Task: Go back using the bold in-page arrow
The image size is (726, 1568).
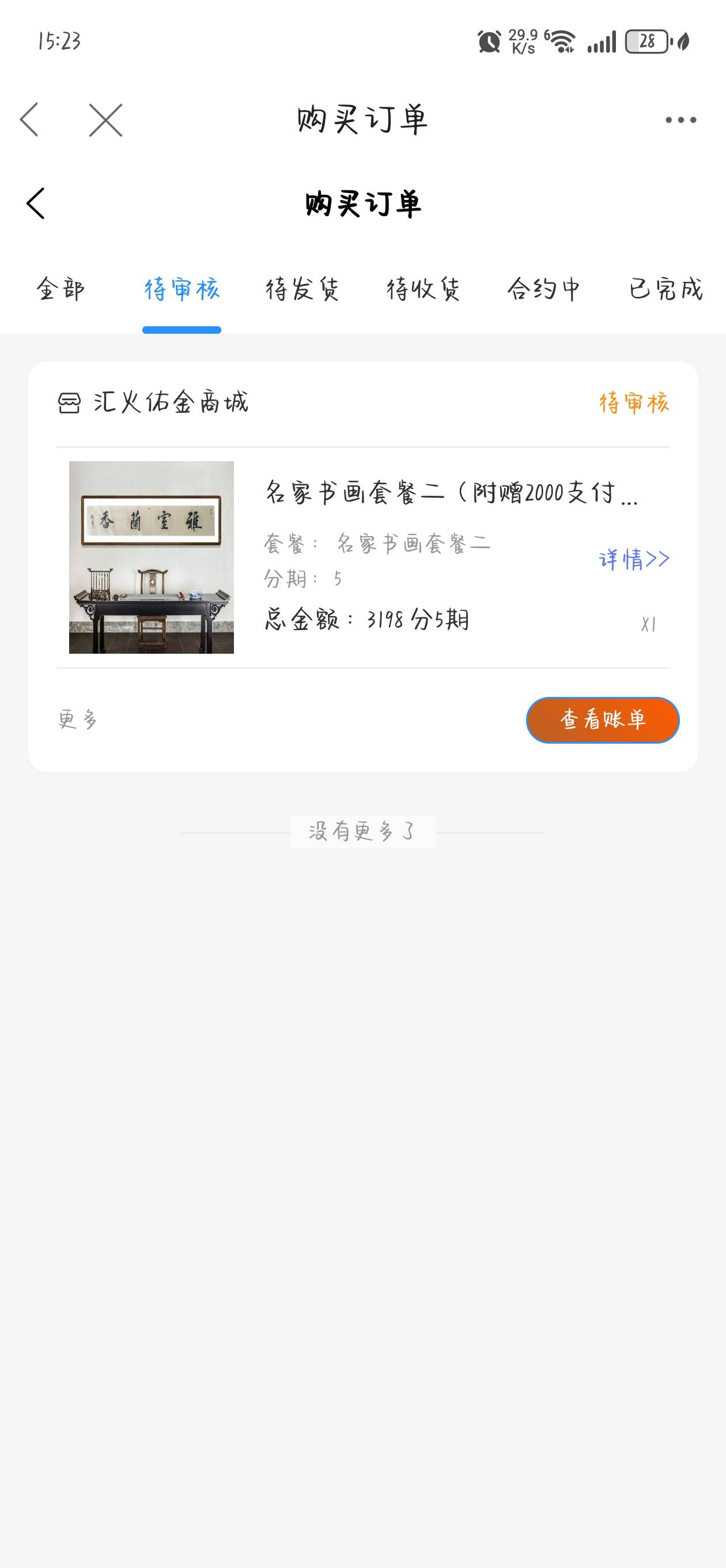Action: [36, 203]
